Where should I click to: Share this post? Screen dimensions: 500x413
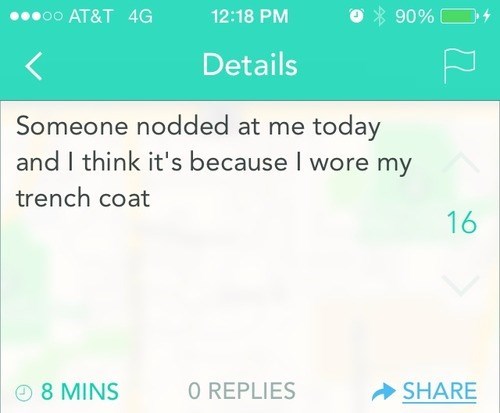pyautogui.click(x=424, y=391)
